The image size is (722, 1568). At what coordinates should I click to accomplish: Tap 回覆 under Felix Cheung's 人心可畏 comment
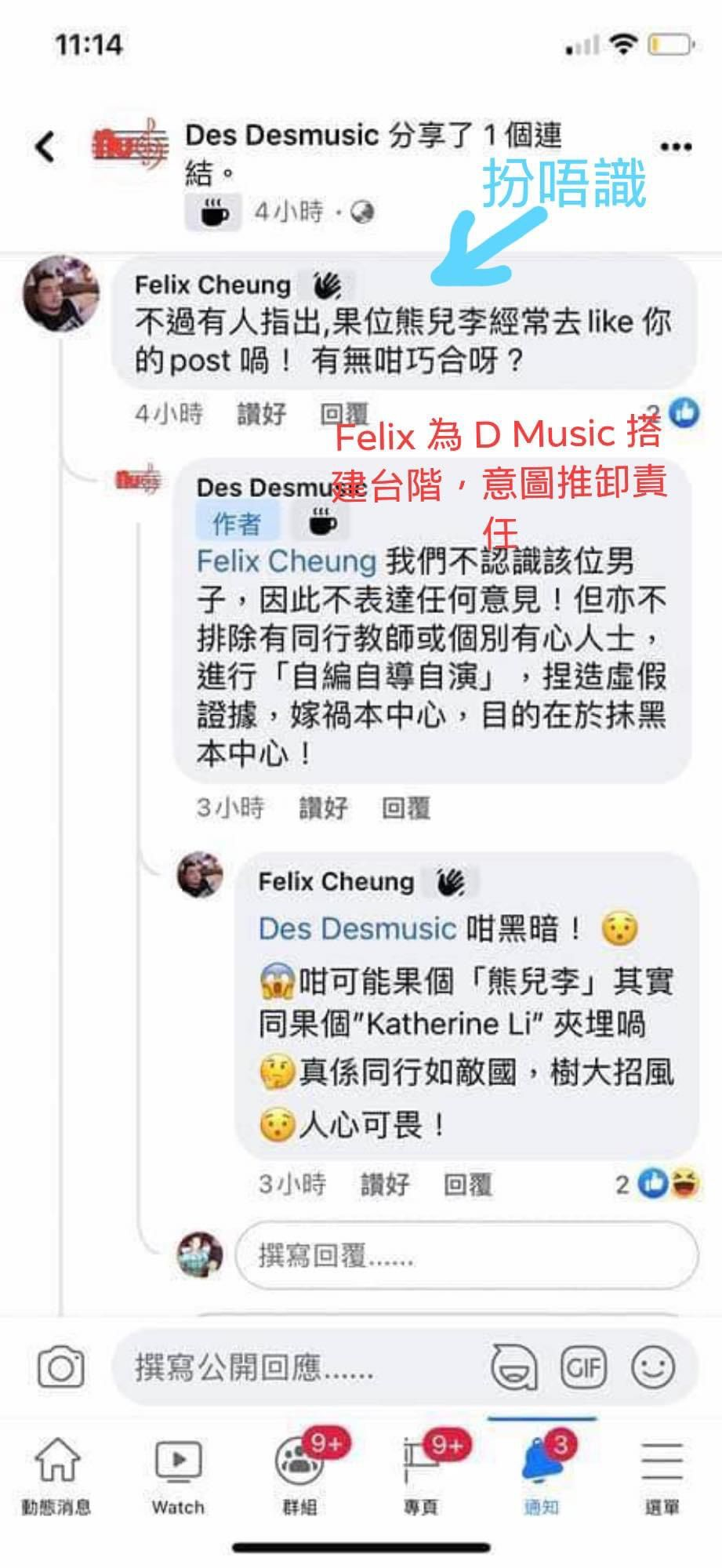coord(467,1184)
